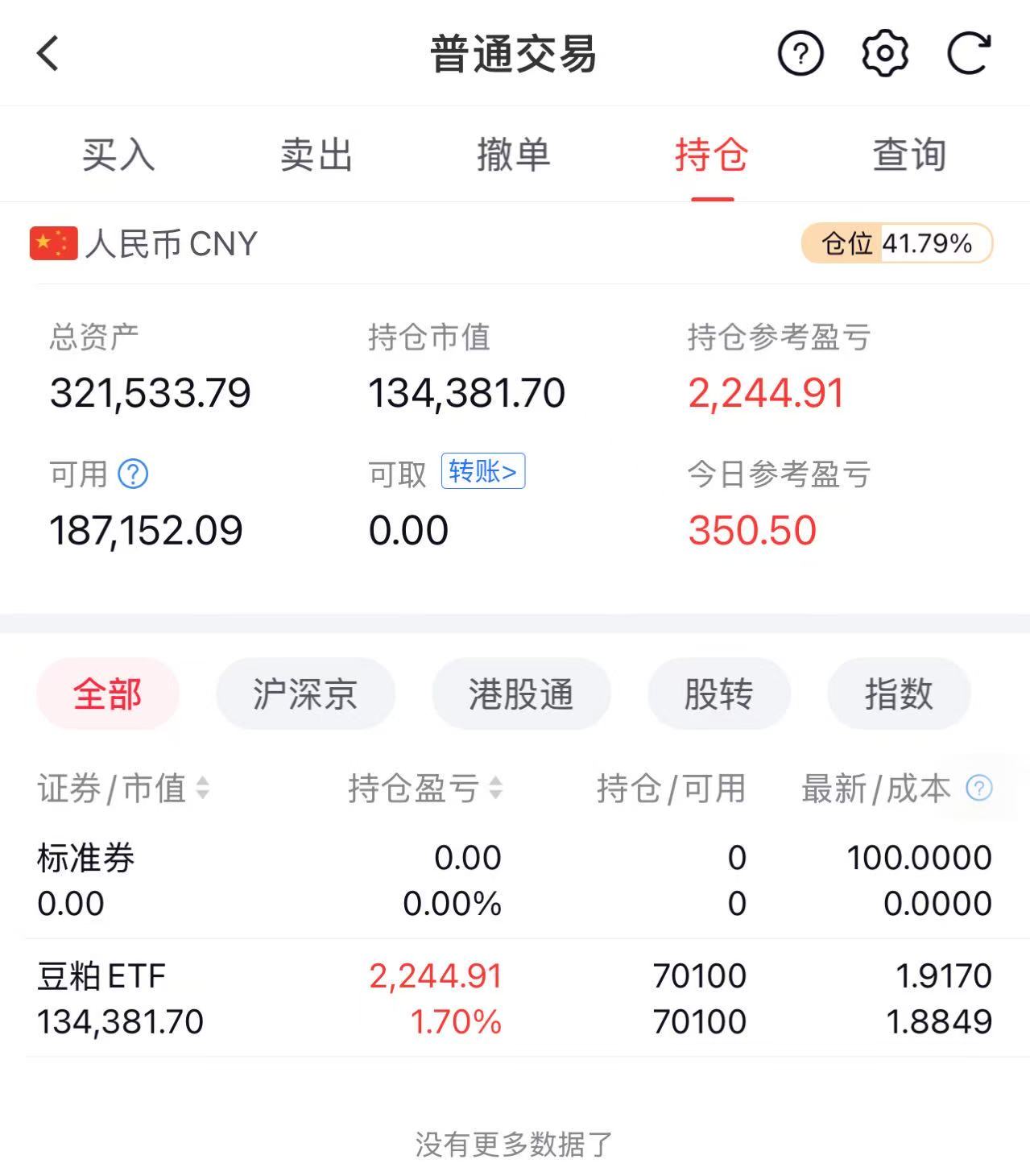Filter holdings by 沪深京
The image size is (1030, 1176).
(x=305, y=694)
